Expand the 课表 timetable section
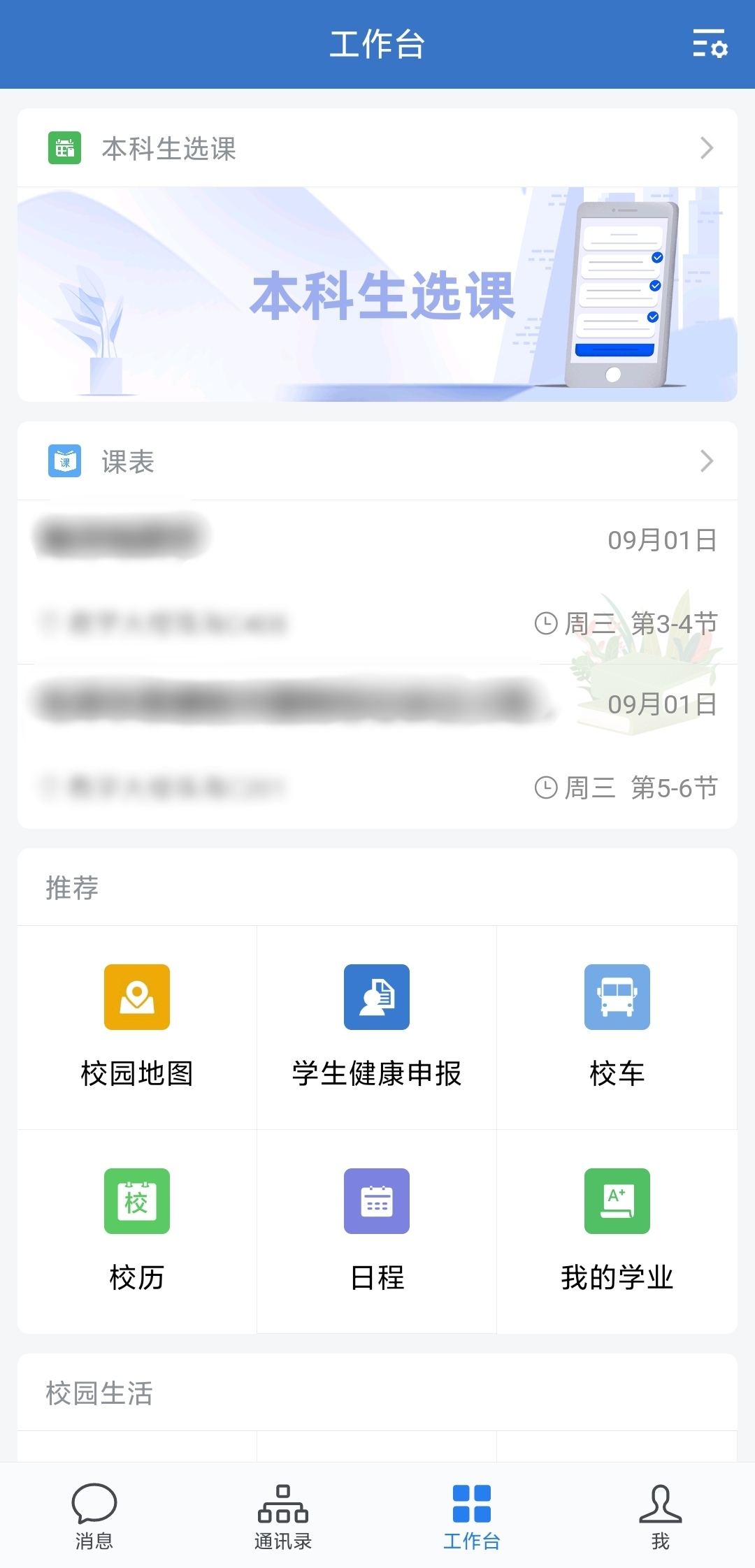The image size is (755, 1568). click(377, 461)
